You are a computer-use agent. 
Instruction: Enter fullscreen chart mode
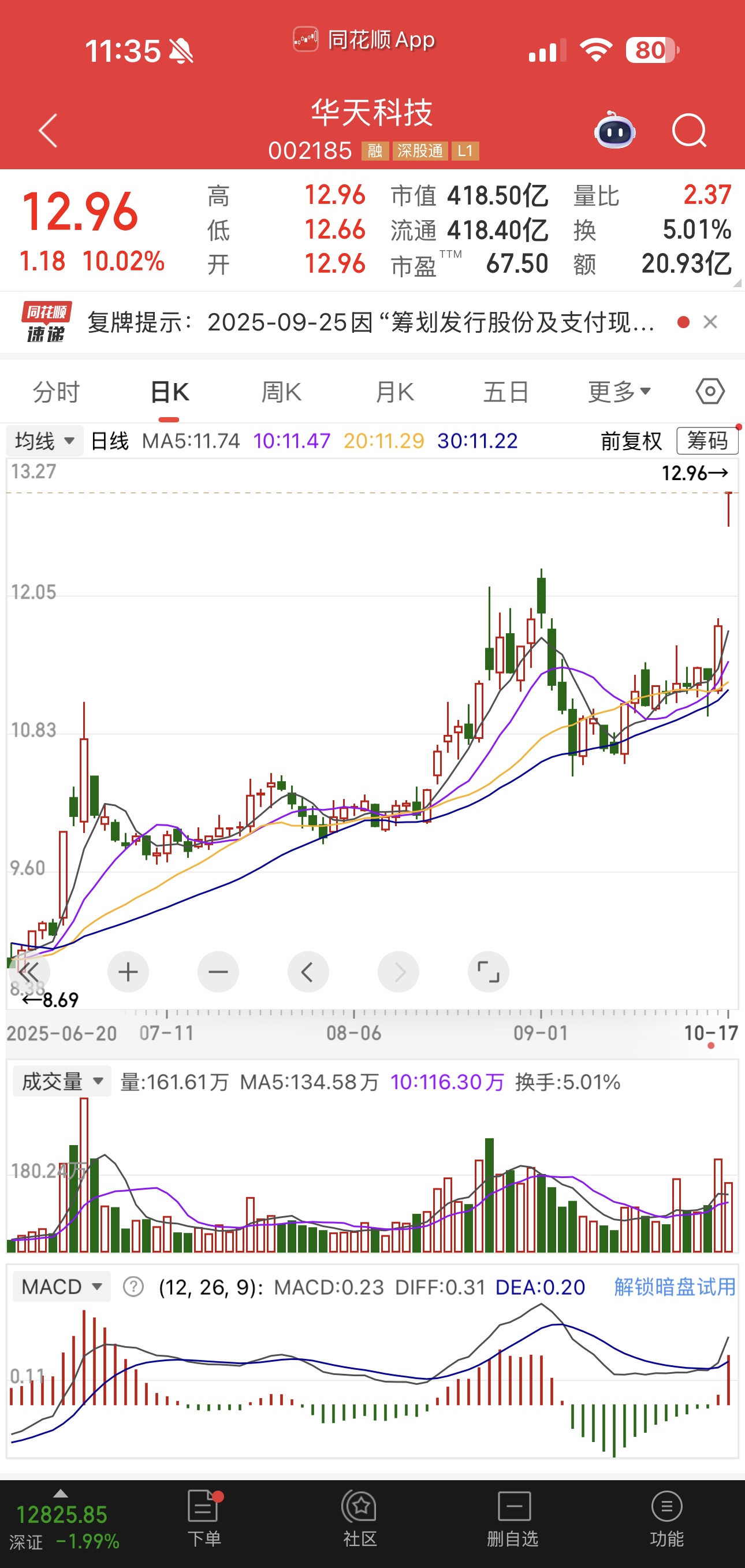pyautogui.click(x=488, y=972)
